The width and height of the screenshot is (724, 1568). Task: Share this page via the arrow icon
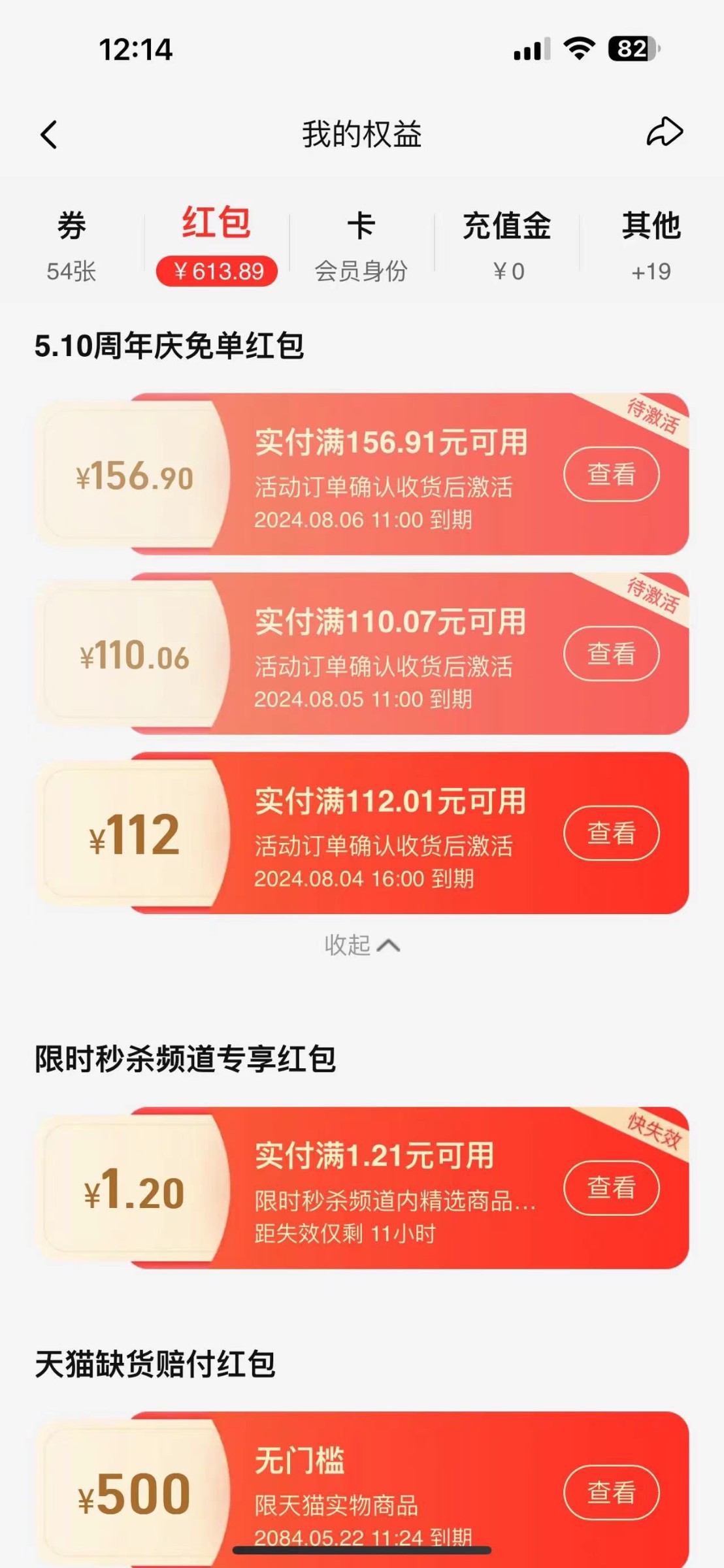[x=665, y=133]
